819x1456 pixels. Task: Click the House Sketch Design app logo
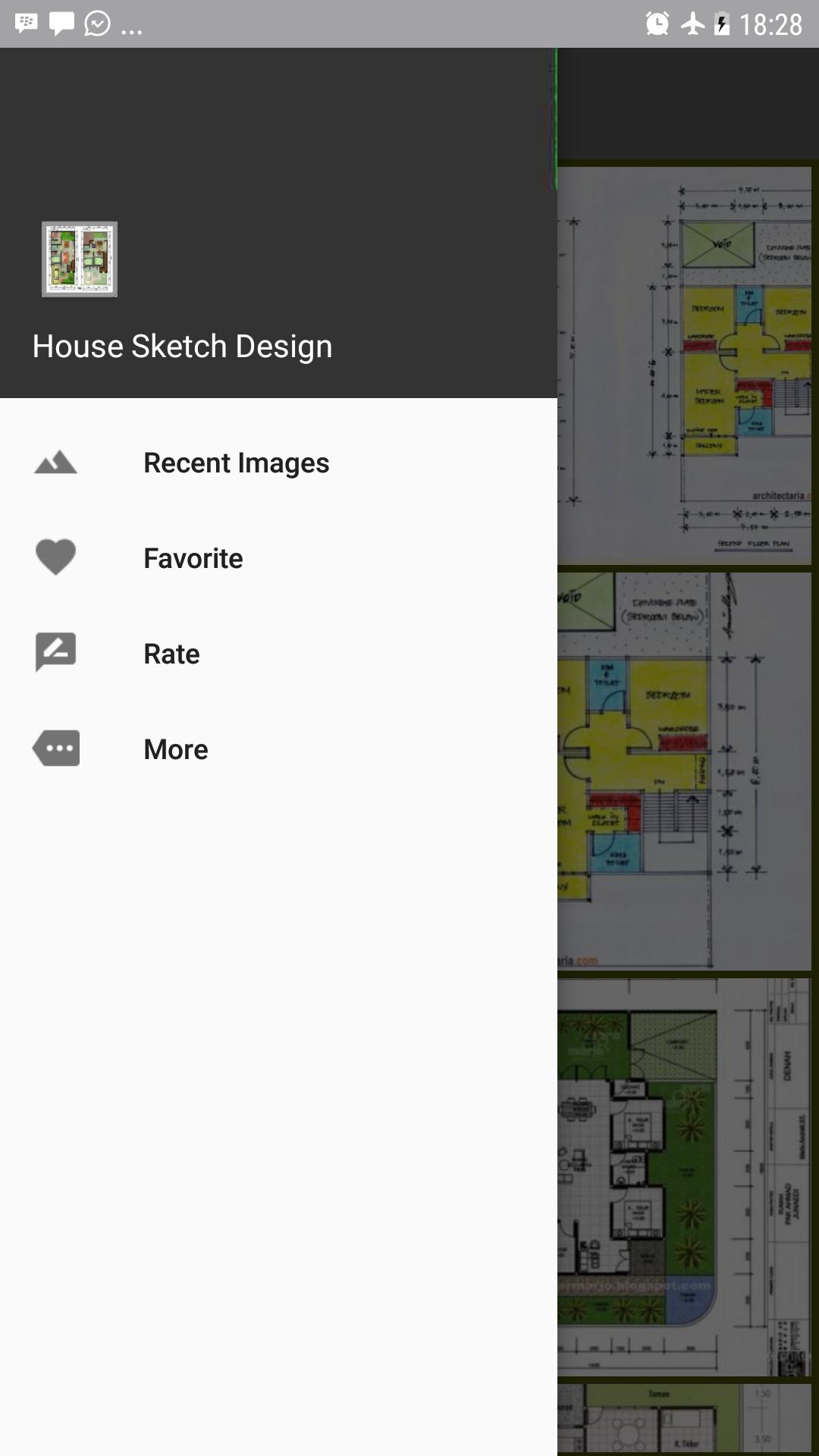[x=80, y=259]
